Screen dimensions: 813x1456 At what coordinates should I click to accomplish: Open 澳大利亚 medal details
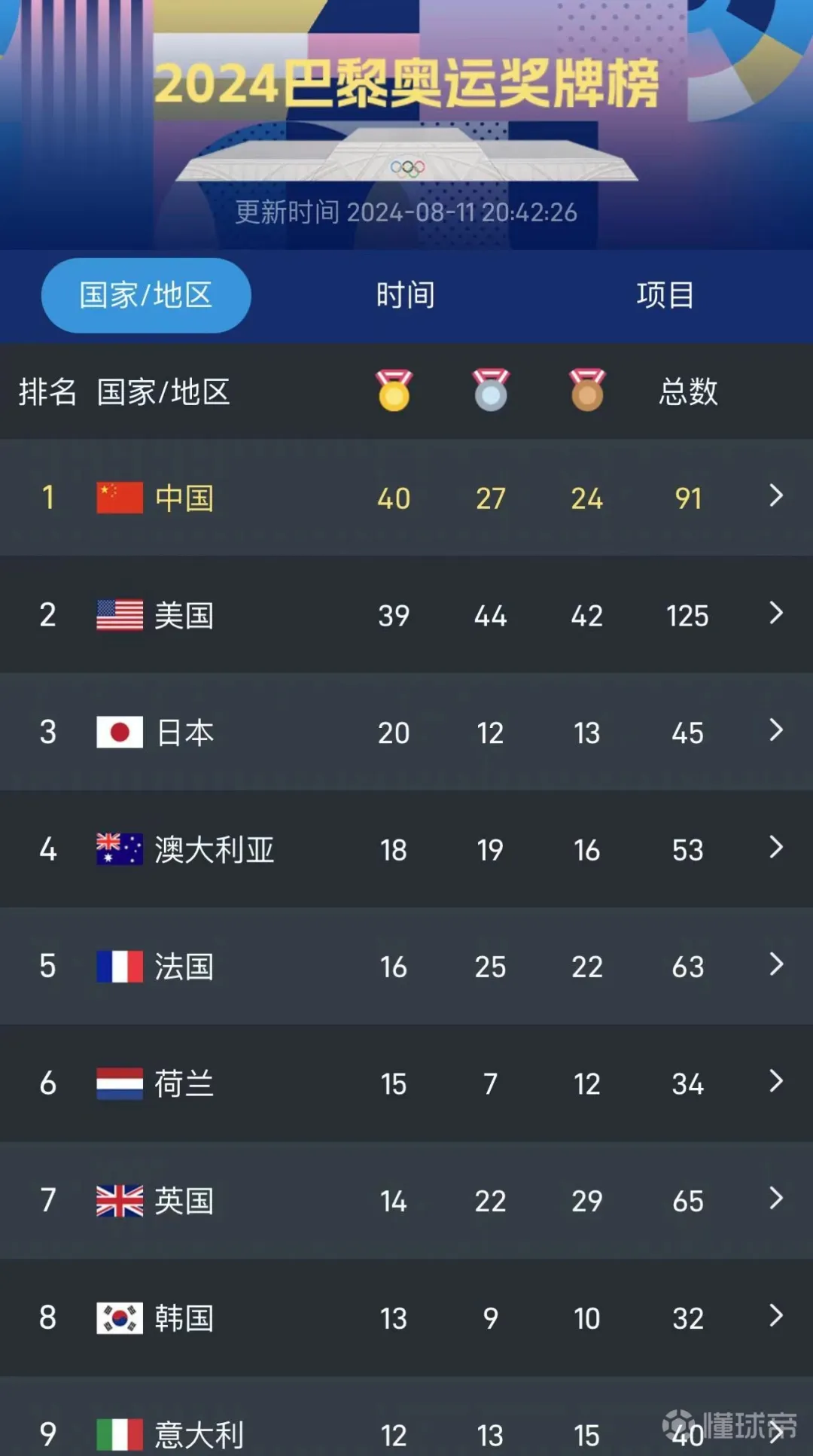(406, 849)
